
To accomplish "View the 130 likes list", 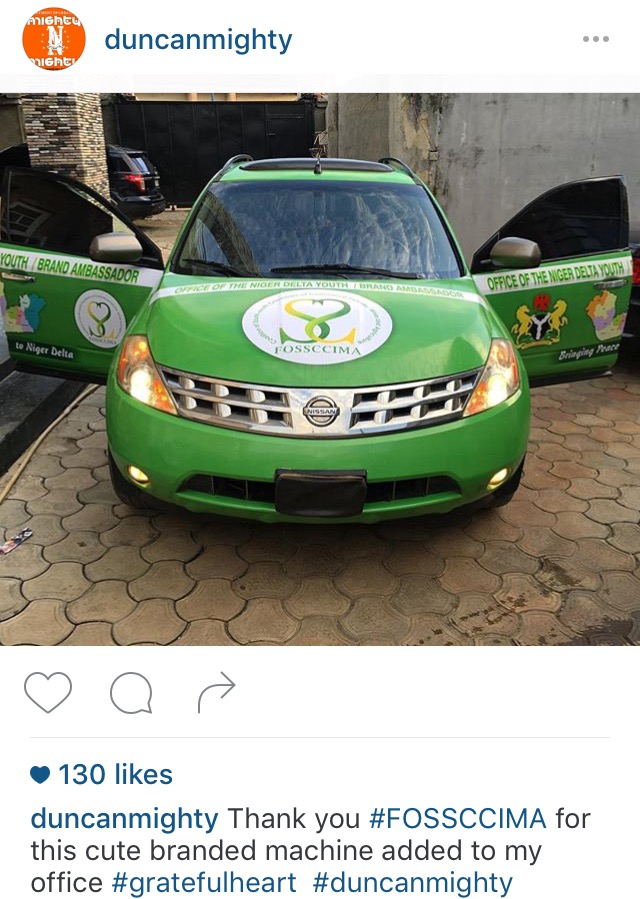I will [101, 774].
